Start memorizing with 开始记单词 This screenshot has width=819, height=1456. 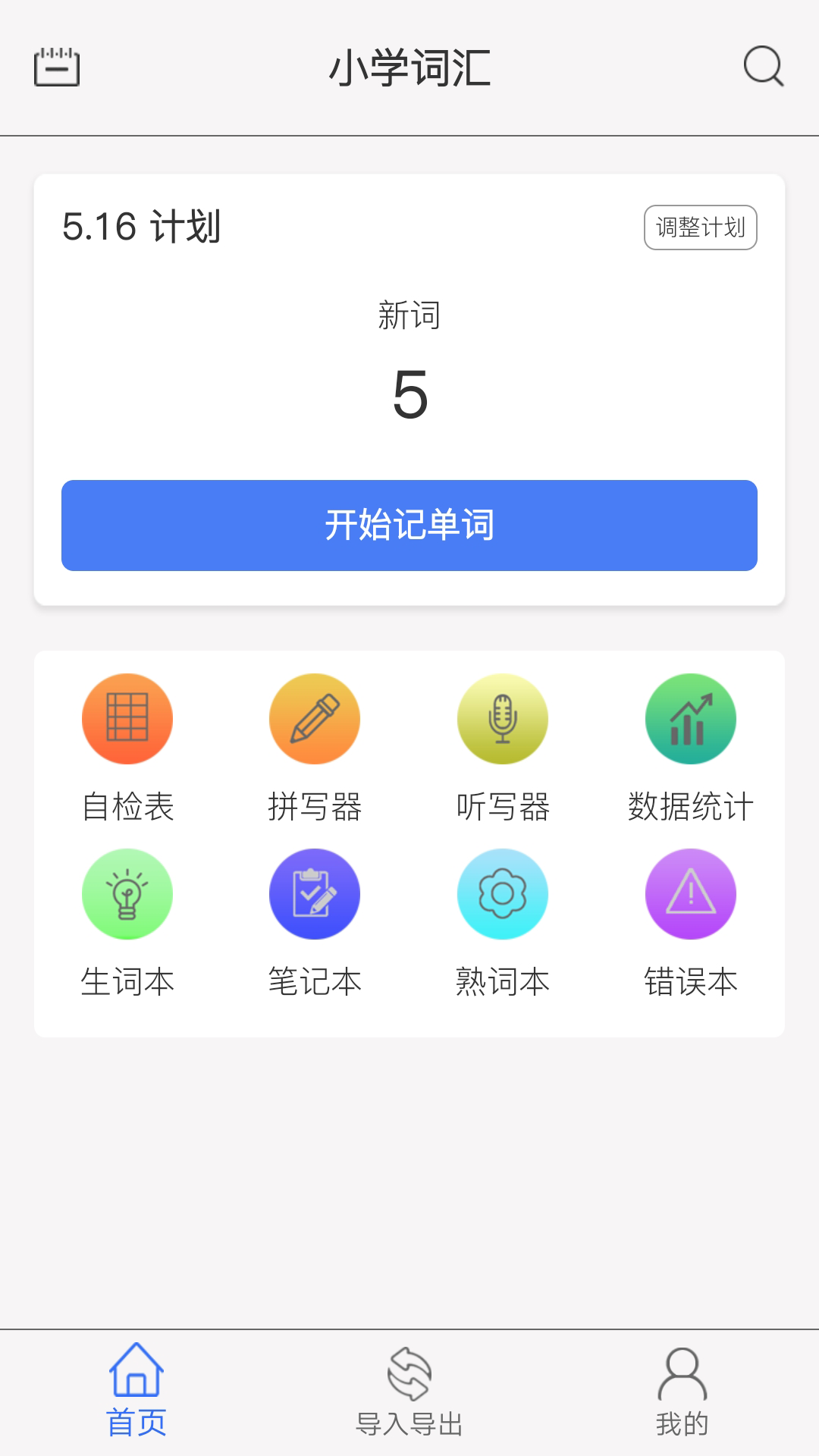409,526
